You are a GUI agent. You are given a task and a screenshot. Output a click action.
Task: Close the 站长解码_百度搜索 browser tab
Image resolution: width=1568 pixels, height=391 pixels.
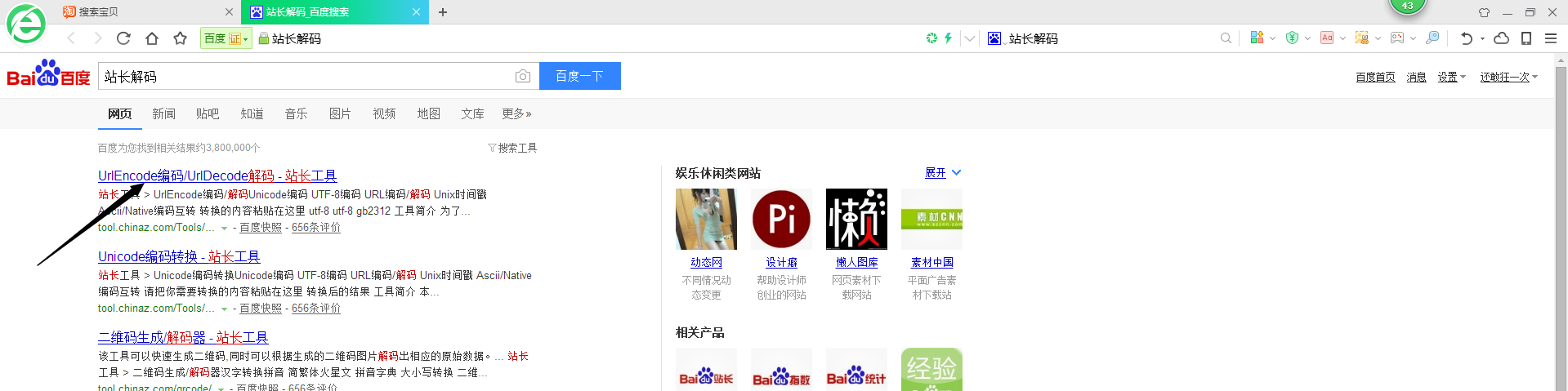click(416, 11)
